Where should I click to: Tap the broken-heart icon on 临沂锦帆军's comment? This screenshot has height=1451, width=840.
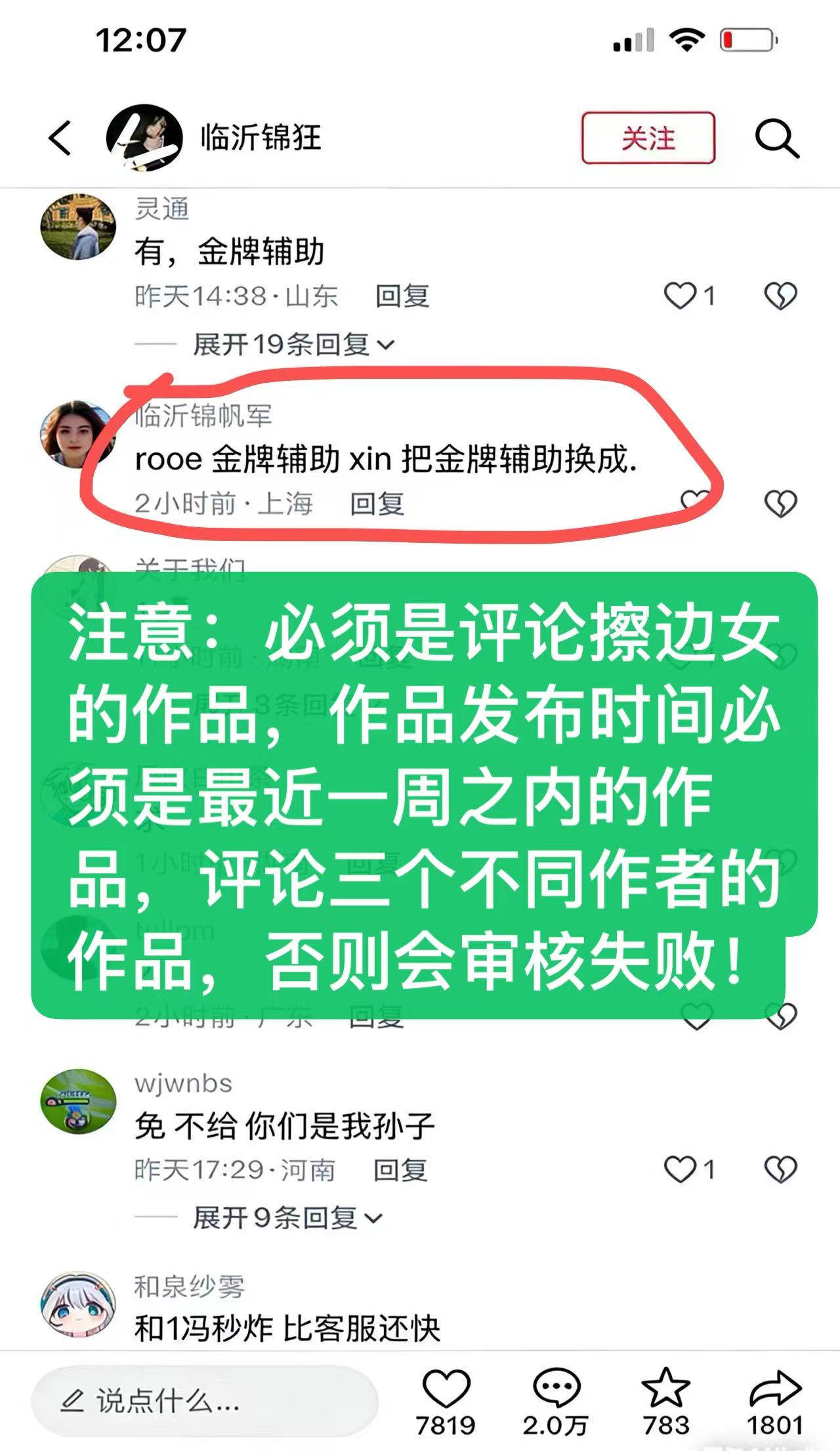coord(782,500)
